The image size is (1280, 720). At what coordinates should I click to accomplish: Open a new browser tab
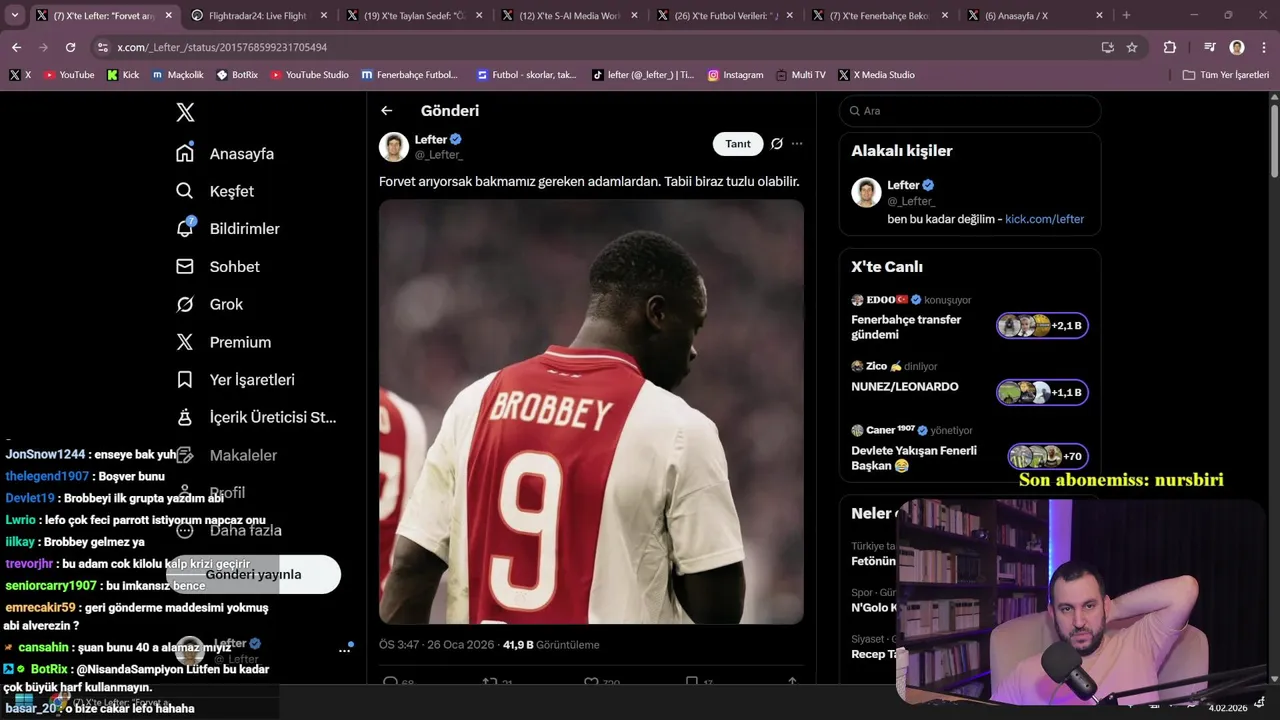click(1126, 15)
